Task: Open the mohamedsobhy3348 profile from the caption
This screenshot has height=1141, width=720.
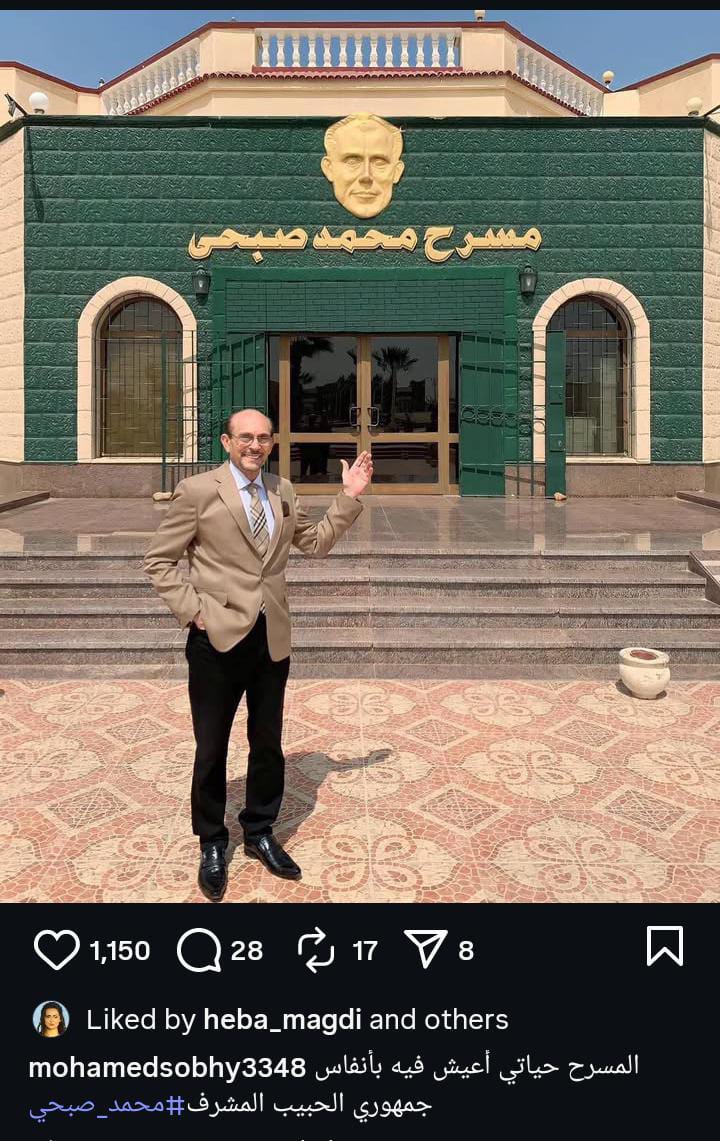Action: coord(167,1067)
